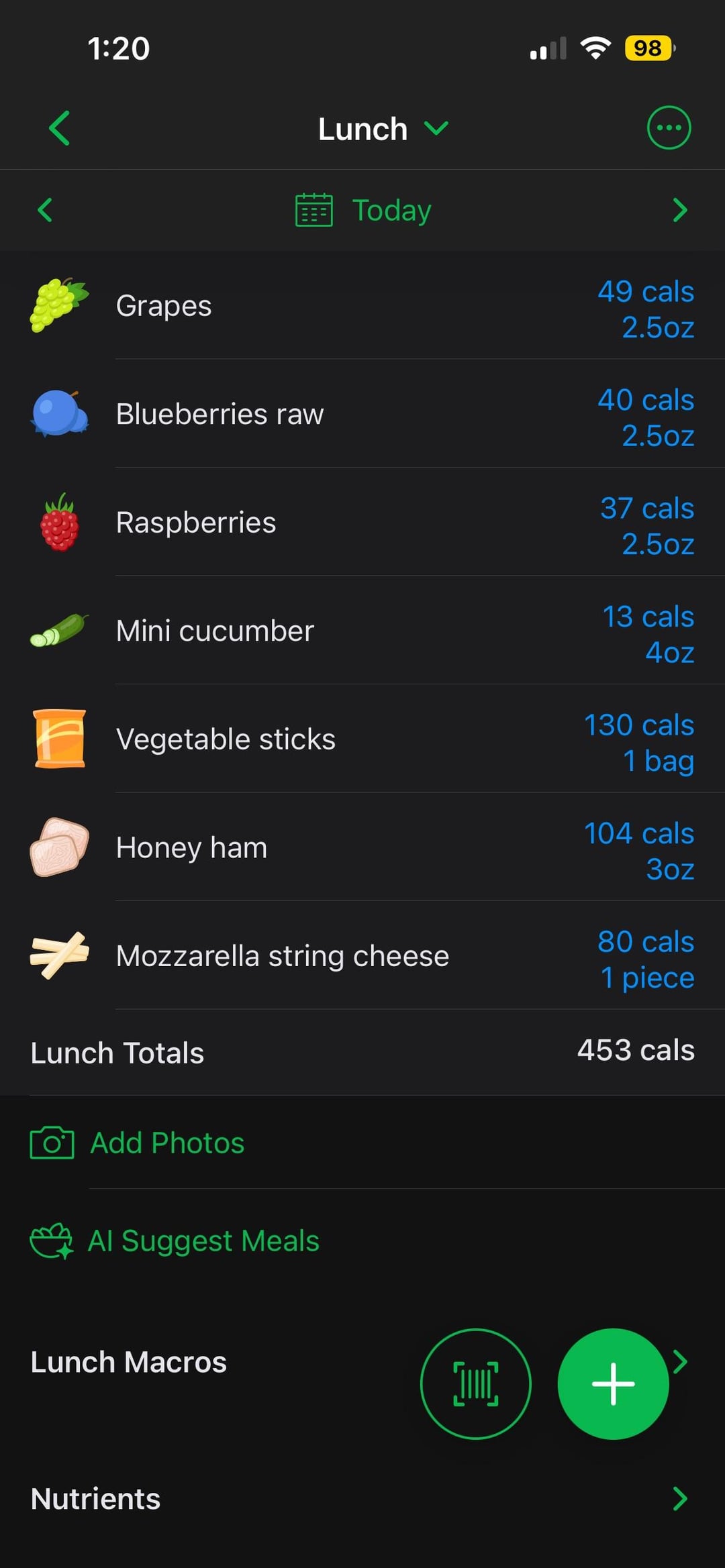The height and width of the screenshot is (1568, 725).
Task: Open the Nutrients details
Action: [x=362, y=1499]
